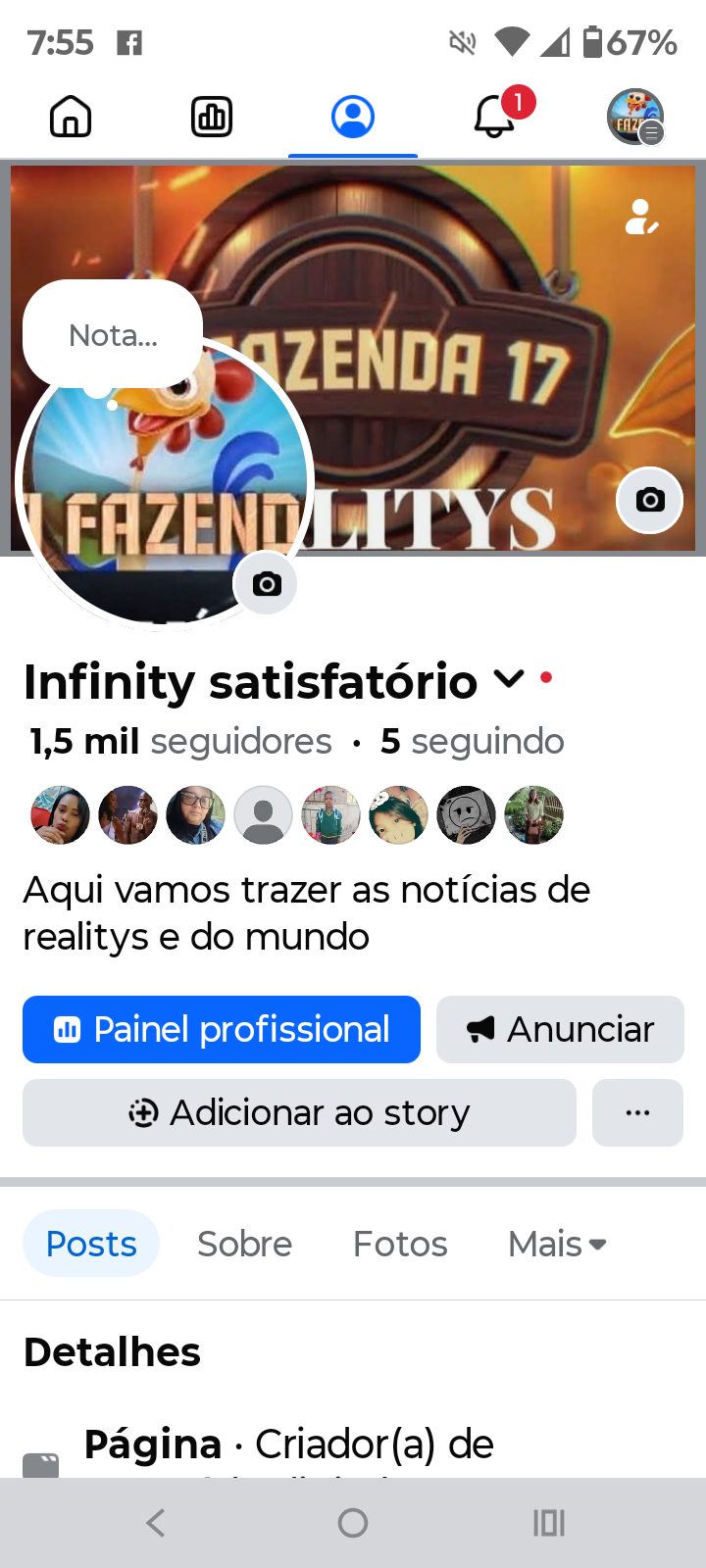Select Adicionar ao story
Screen dimensions: 706x1568
(x=299, y=1113)
